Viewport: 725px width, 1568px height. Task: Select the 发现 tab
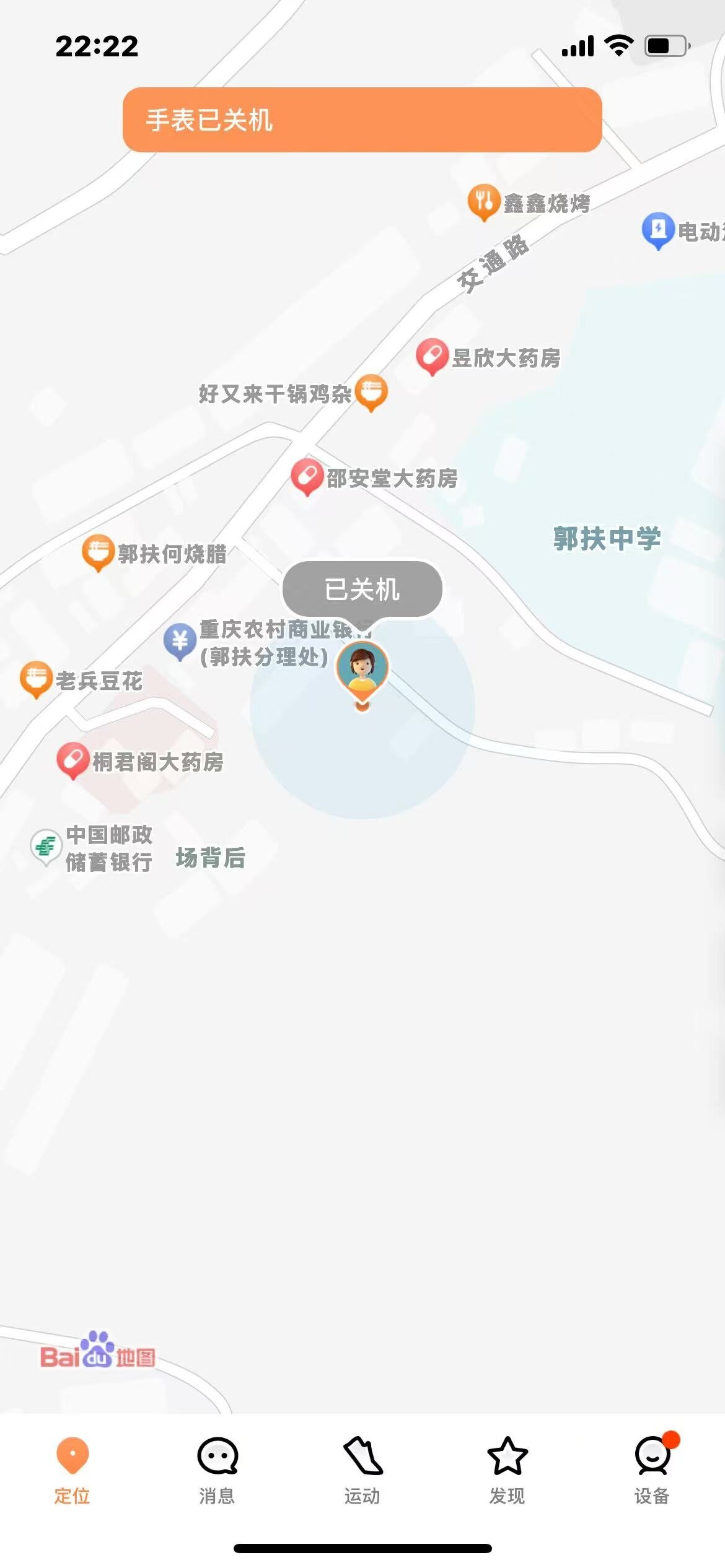coord(507,1470)
